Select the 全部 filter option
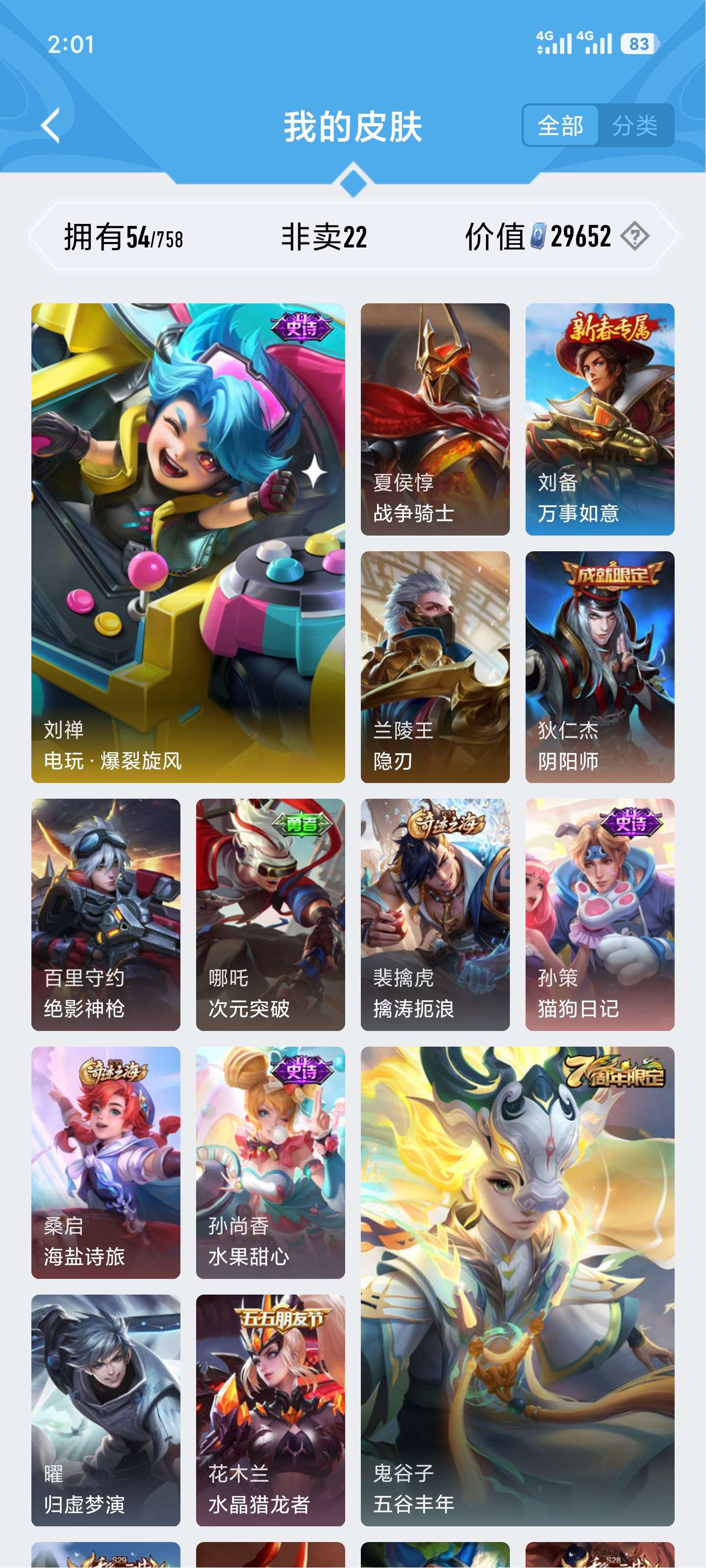 (x=562, y=126)
